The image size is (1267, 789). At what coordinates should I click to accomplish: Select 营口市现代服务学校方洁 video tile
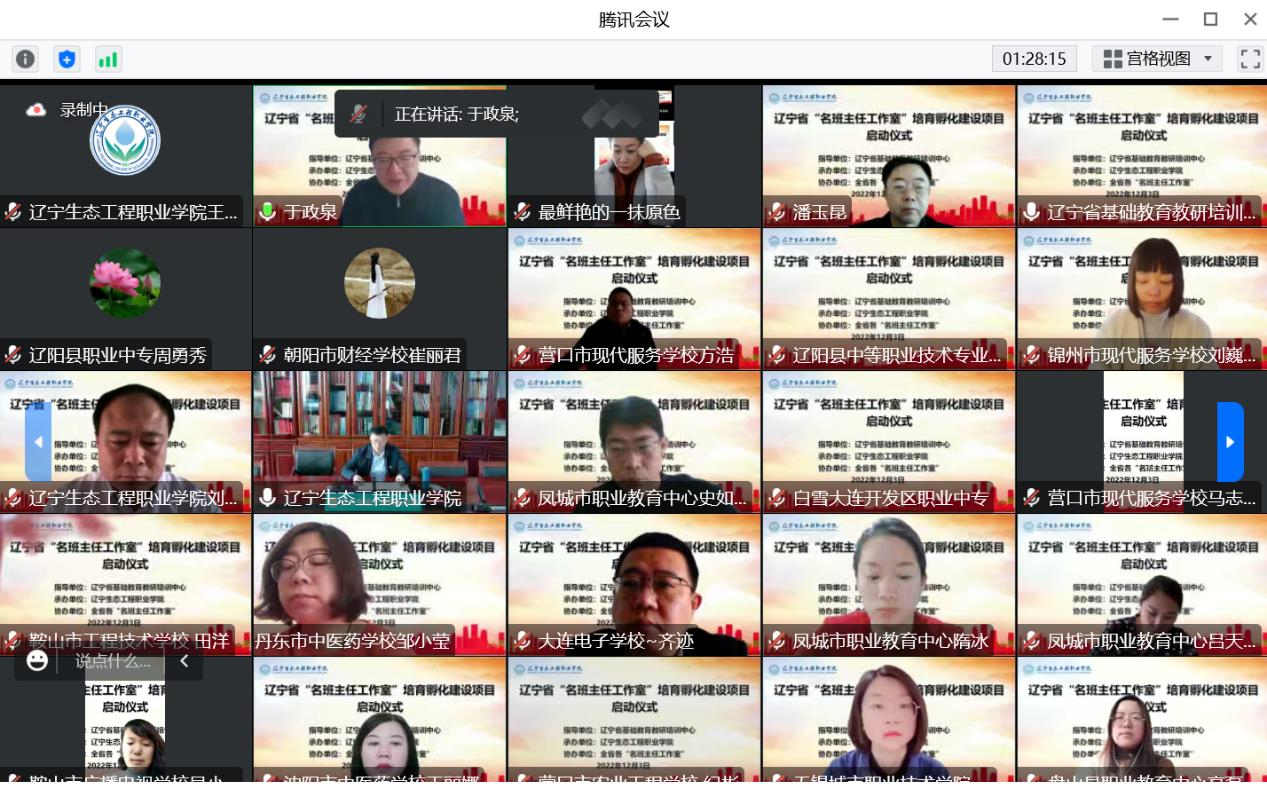point(634,300)
